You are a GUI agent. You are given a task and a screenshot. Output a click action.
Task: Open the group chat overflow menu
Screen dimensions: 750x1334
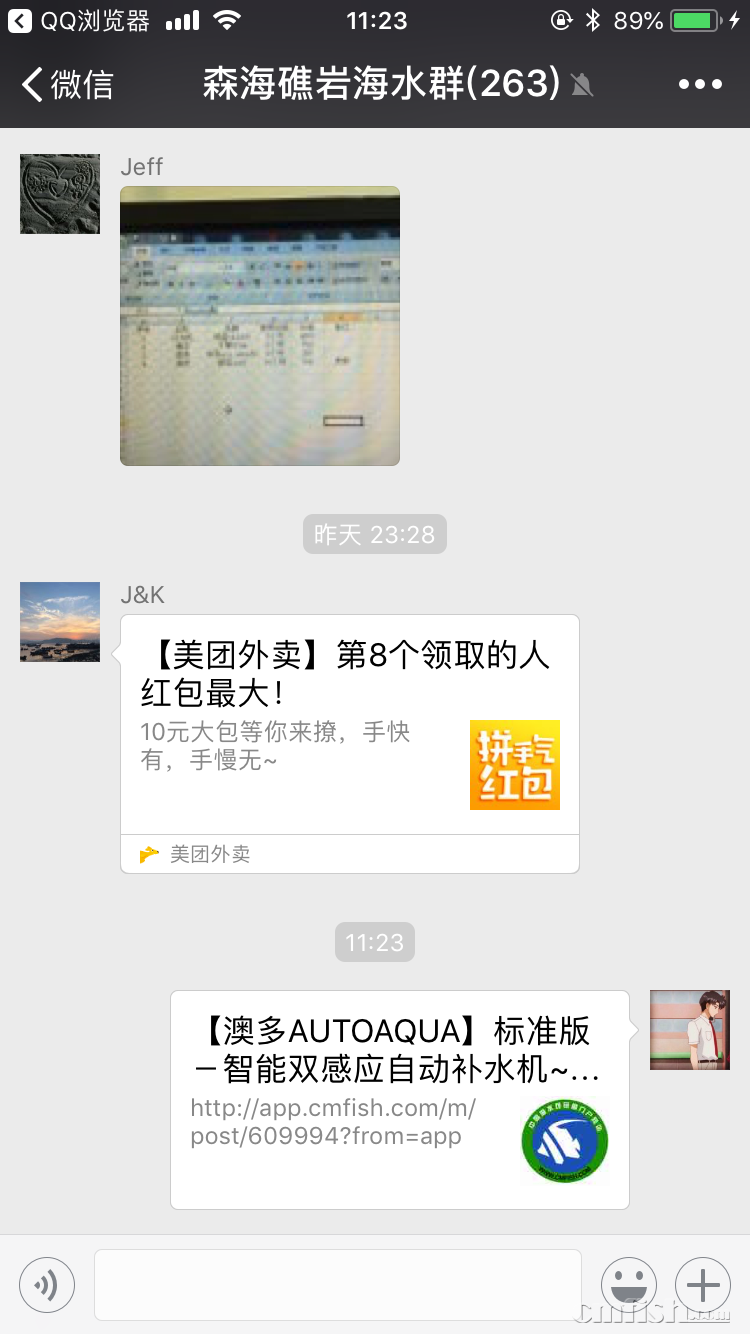coord(700,85)
